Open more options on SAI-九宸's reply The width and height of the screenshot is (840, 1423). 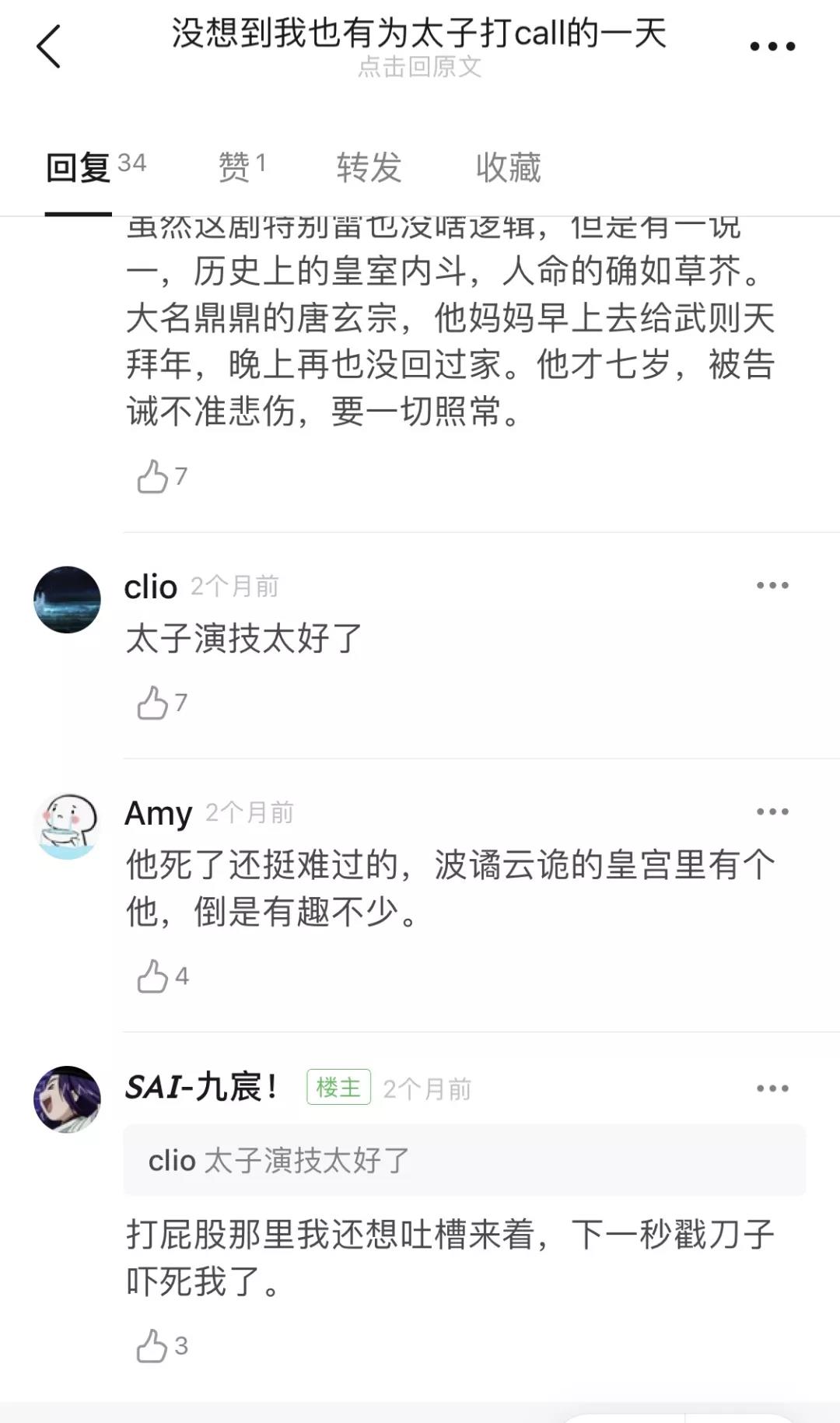tap(772, 1088)
